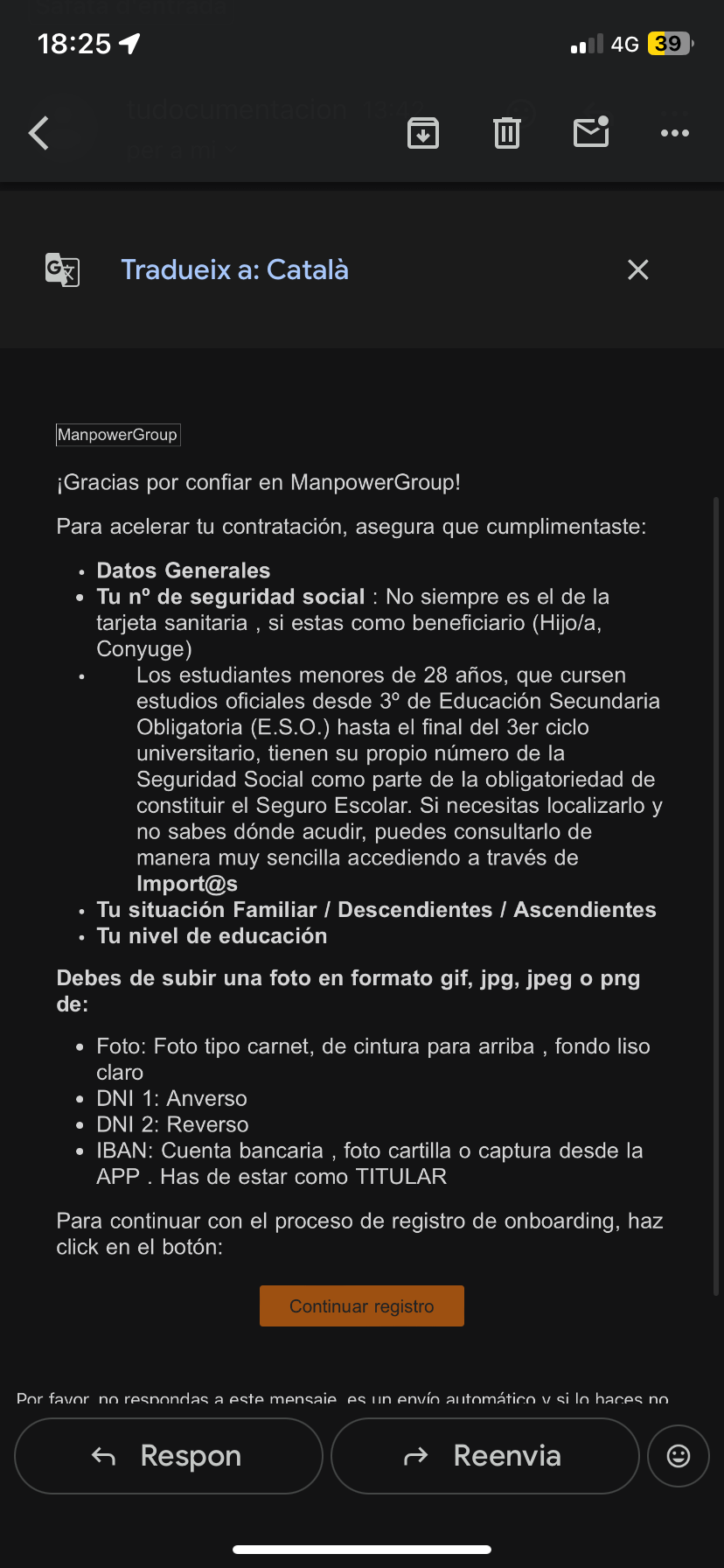
Task: Reply with the Respon button
Action: (169, 1456)
